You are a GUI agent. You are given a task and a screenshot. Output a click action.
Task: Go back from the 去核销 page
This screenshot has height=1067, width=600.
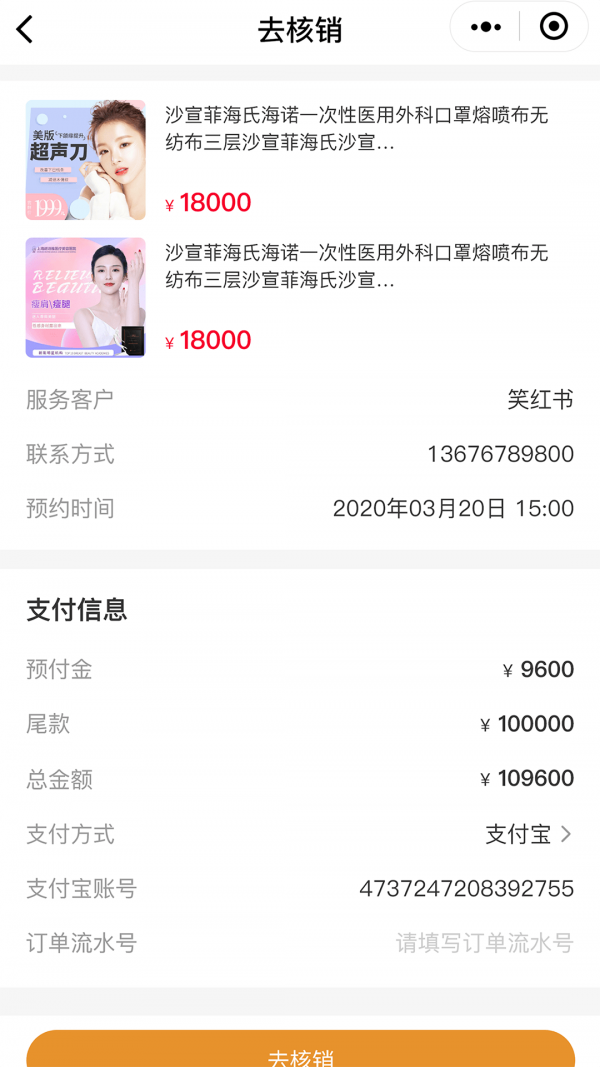click(25, 29)
